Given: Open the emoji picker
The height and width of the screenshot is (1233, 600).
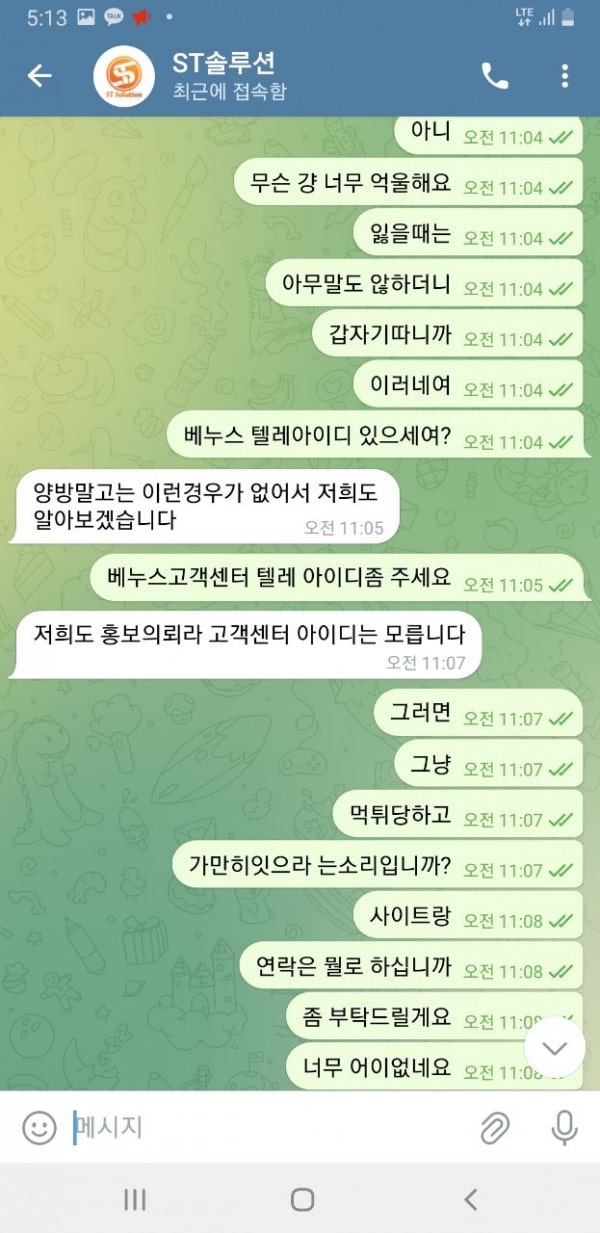Looking at the screenshot, I should point(39,1128).
